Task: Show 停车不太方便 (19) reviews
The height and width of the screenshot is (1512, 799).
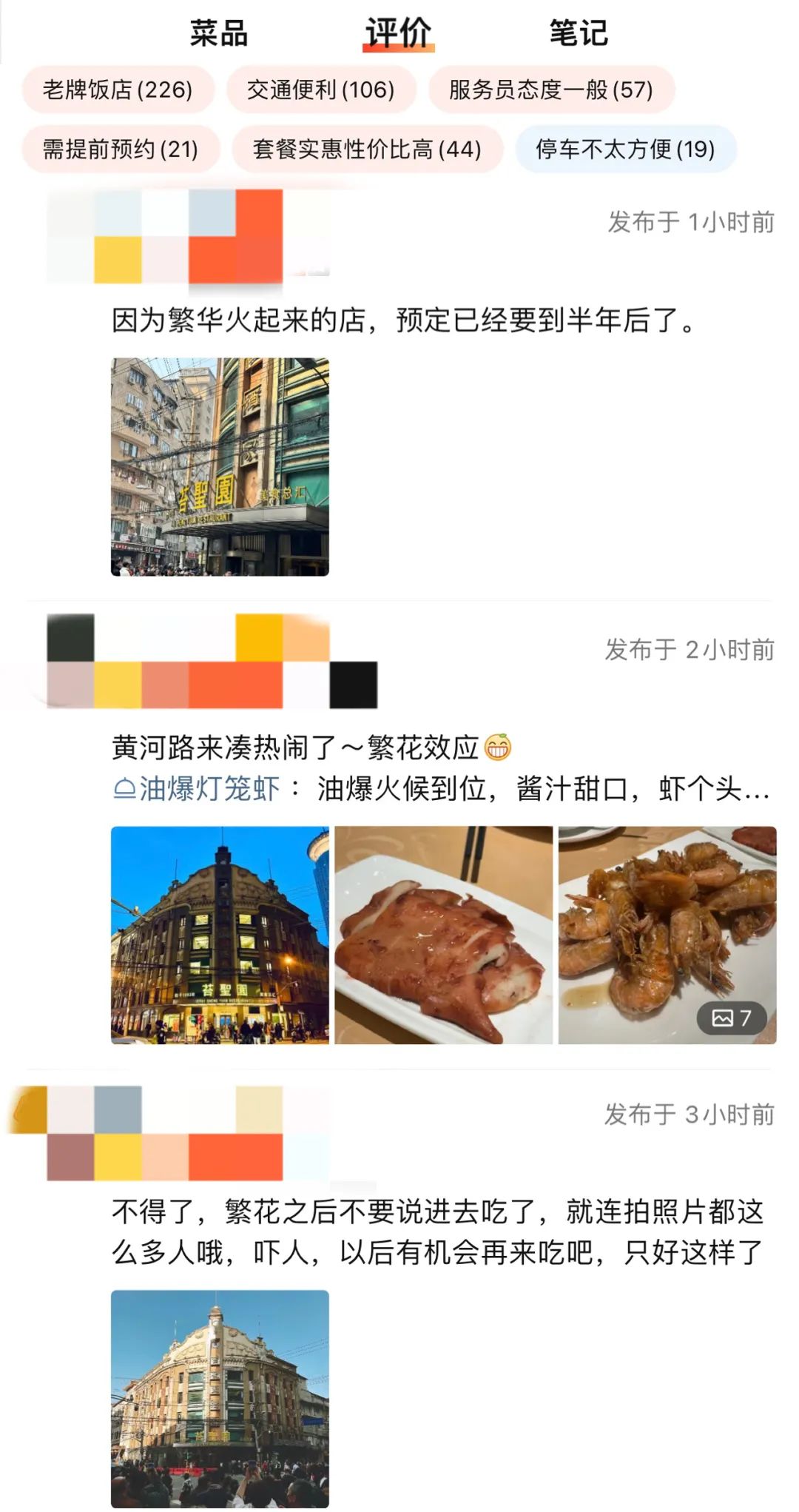Action: click(626, 149)
